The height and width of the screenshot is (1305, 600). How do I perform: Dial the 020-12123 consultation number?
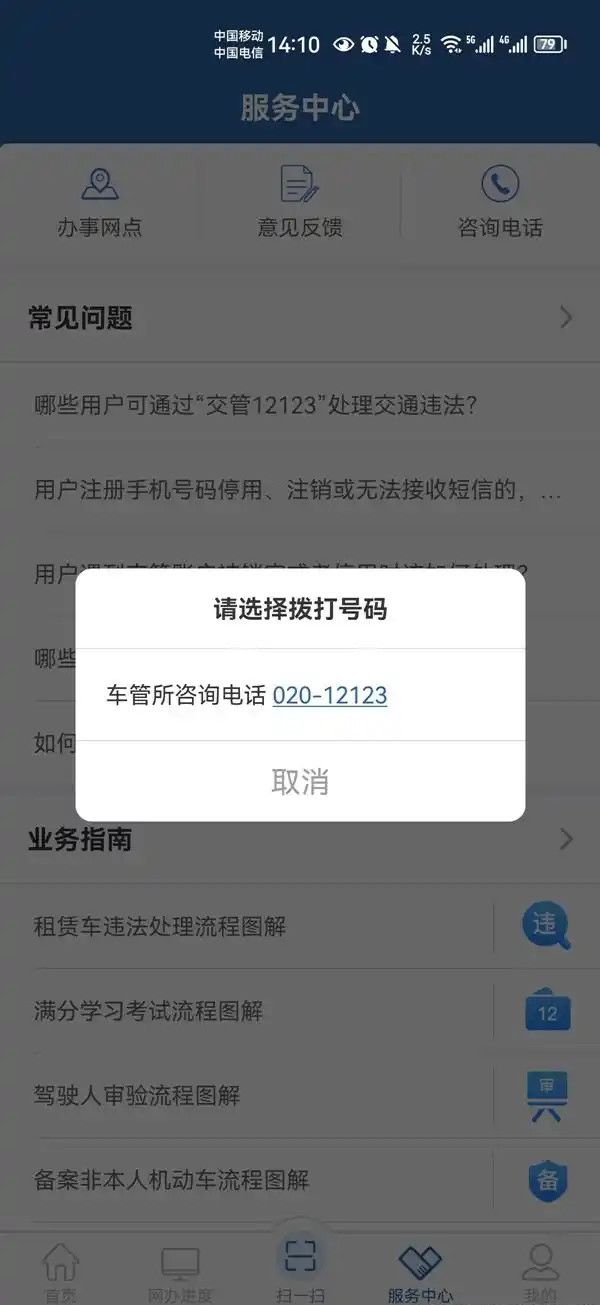(329, 695)
